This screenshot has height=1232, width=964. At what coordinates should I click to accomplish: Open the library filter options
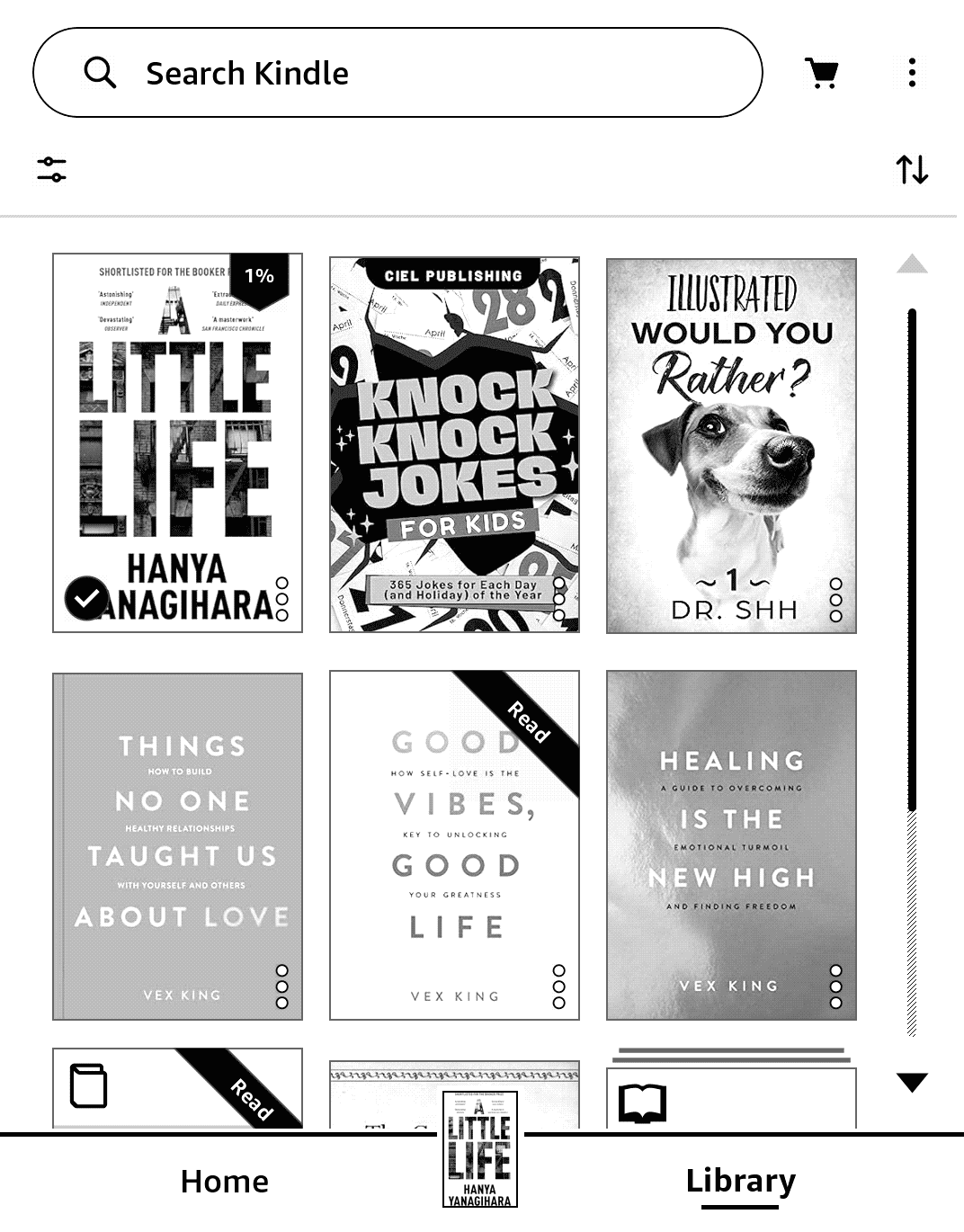51,169
